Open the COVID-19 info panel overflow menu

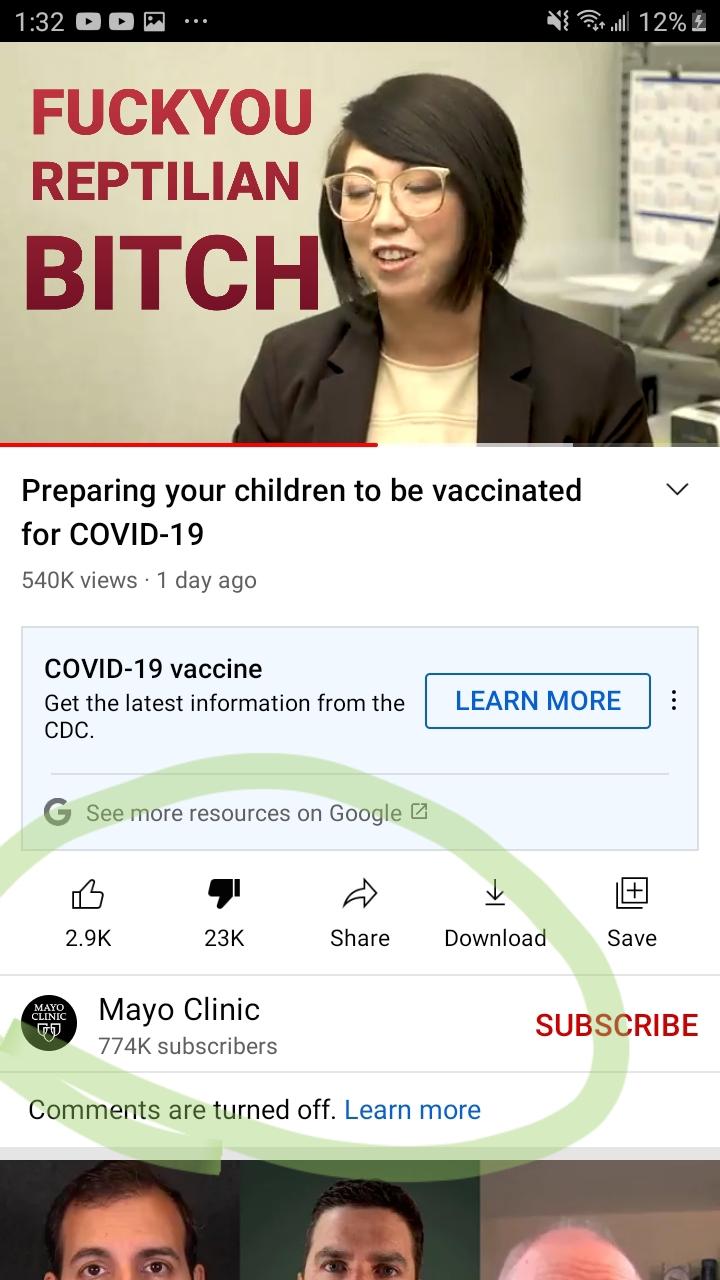point(675,700)
